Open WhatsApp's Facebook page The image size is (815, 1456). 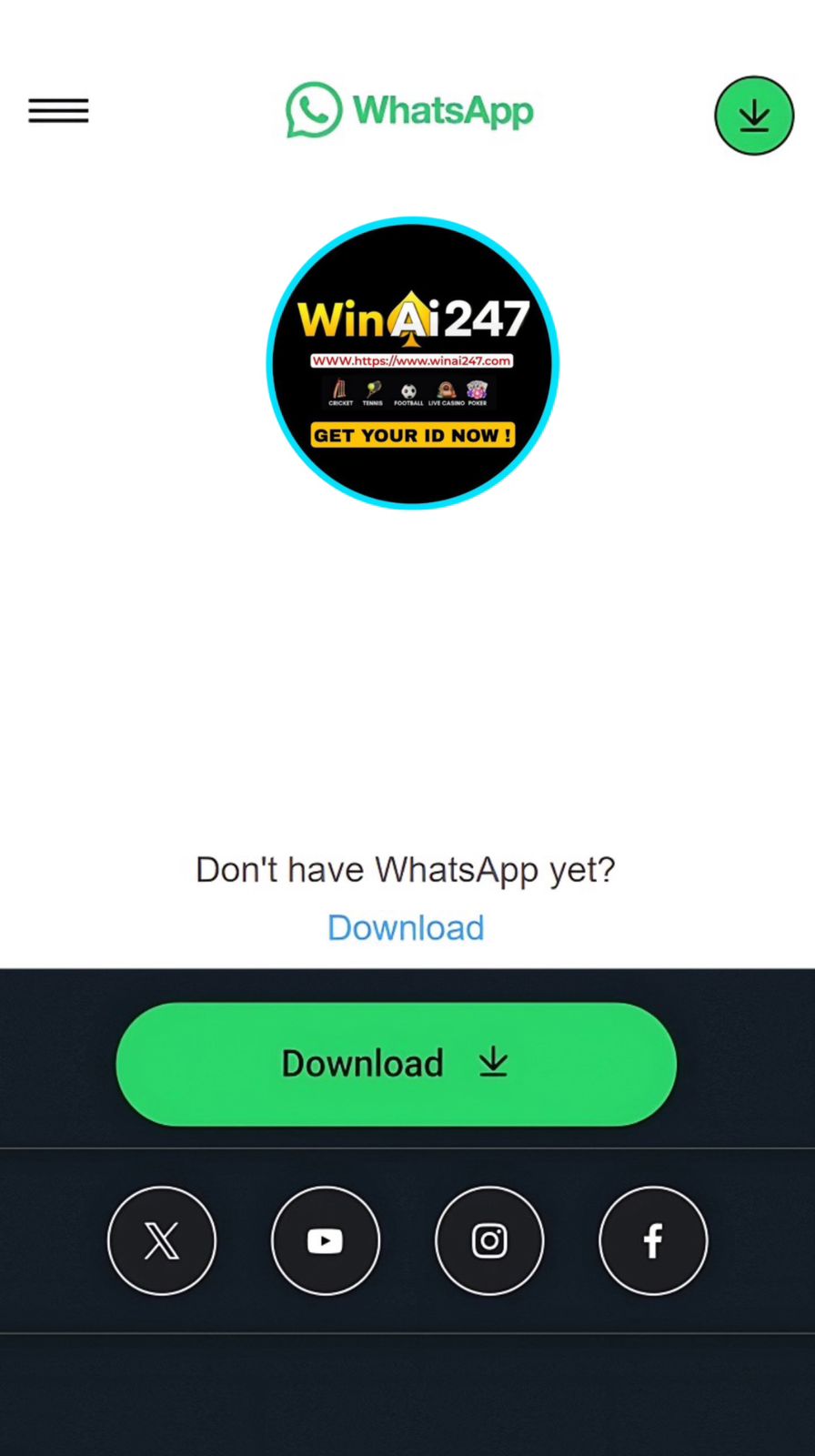coord(653,1240)
